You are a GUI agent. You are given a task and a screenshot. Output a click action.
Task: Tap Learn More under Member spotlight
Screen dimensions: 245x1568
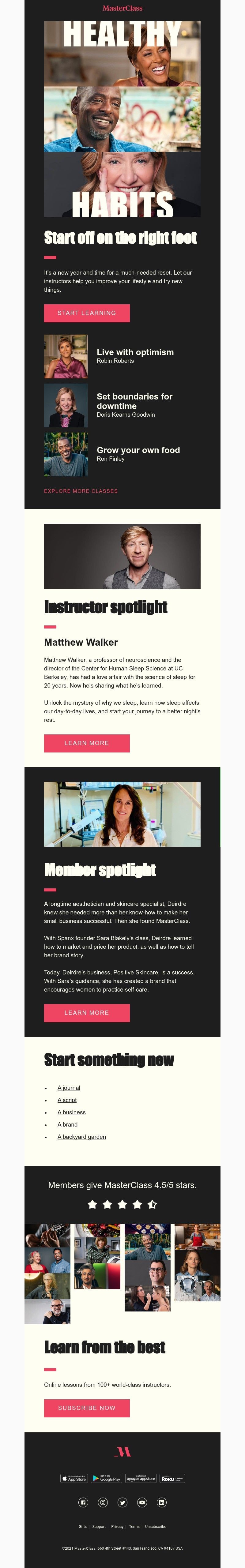point(87,1013)
